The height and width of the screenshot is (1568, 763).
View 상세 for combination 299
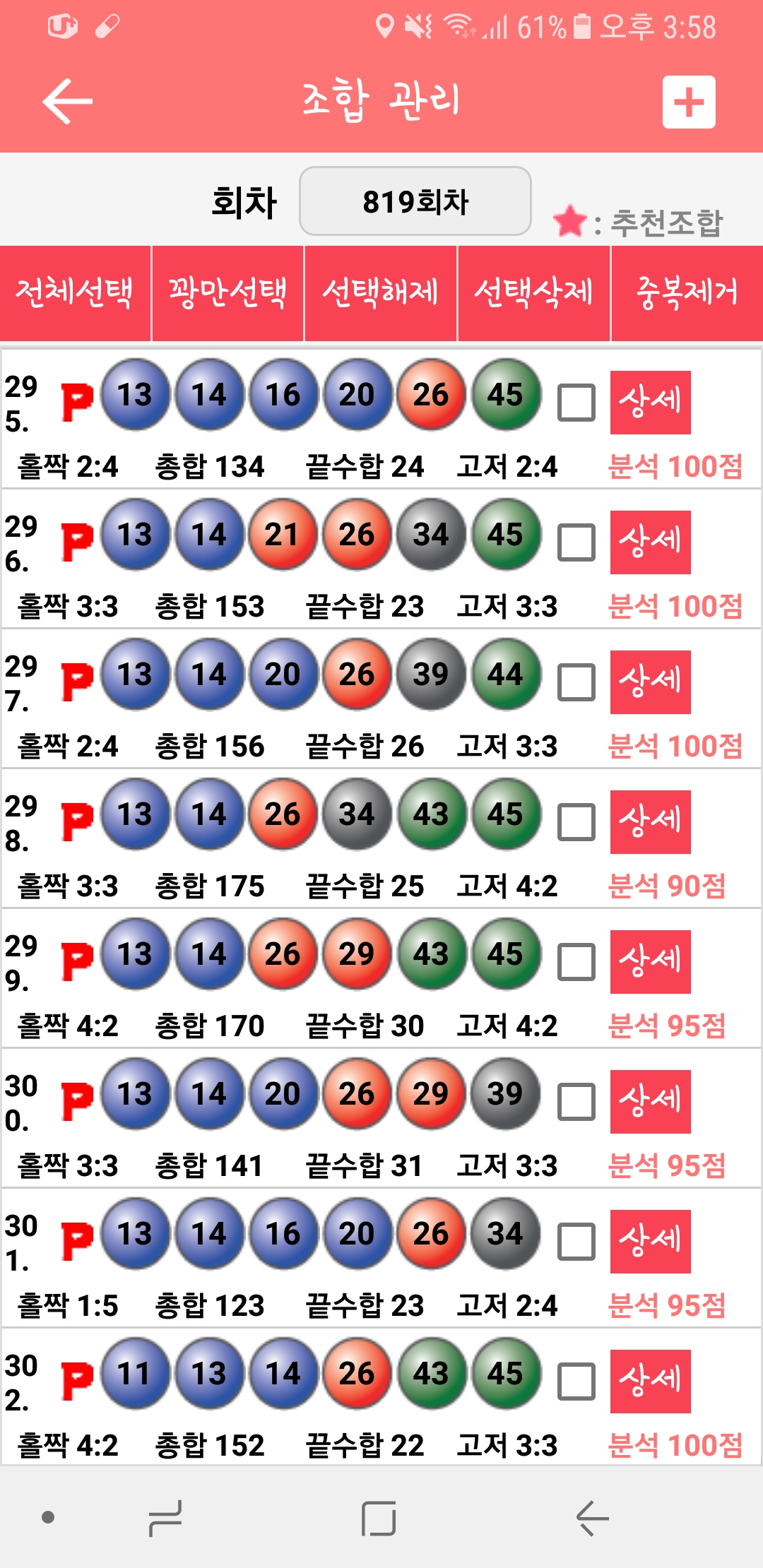[x=650, y=961]
